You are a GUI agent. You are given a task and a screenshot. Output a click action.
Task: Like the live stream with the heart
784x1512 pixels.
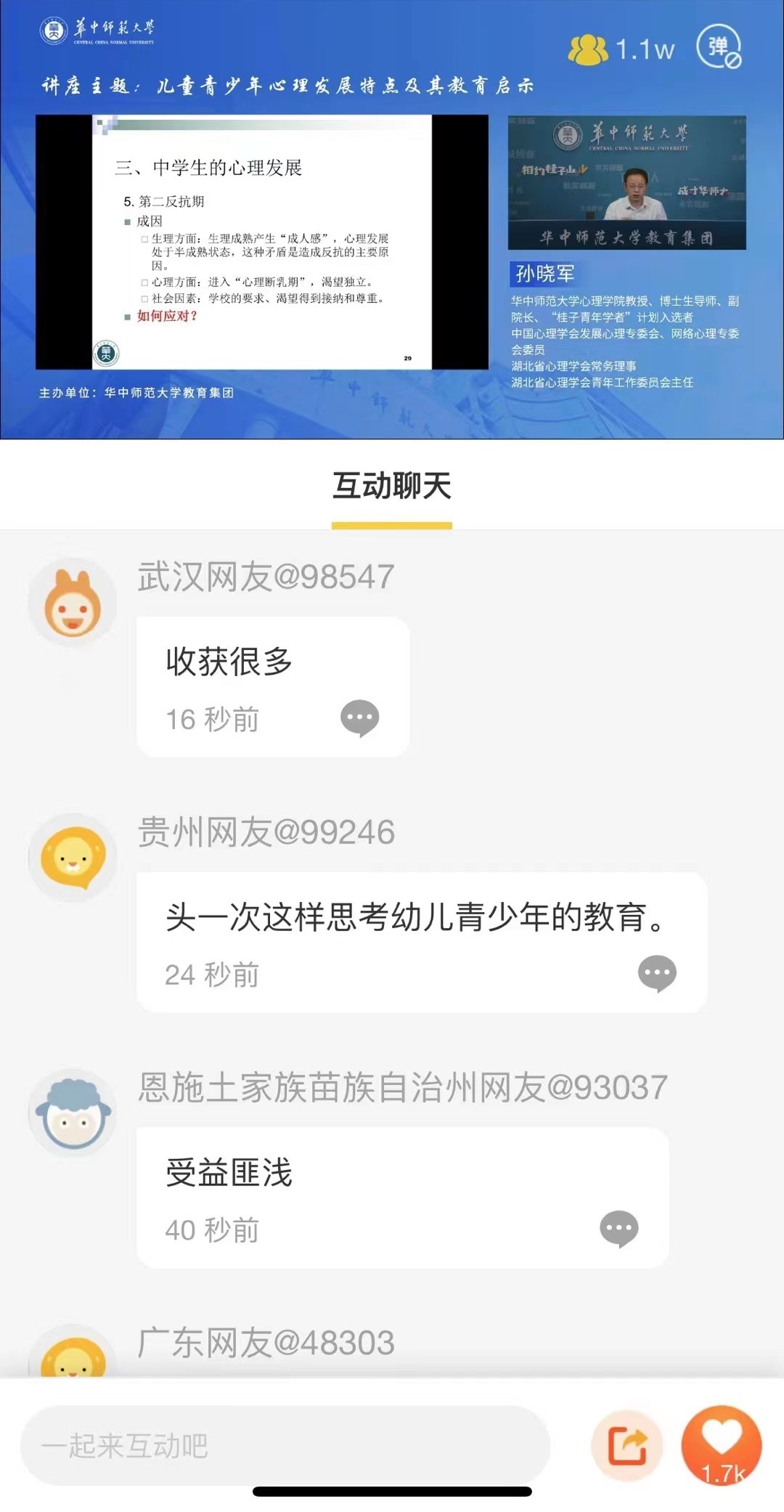[722, 1444]
